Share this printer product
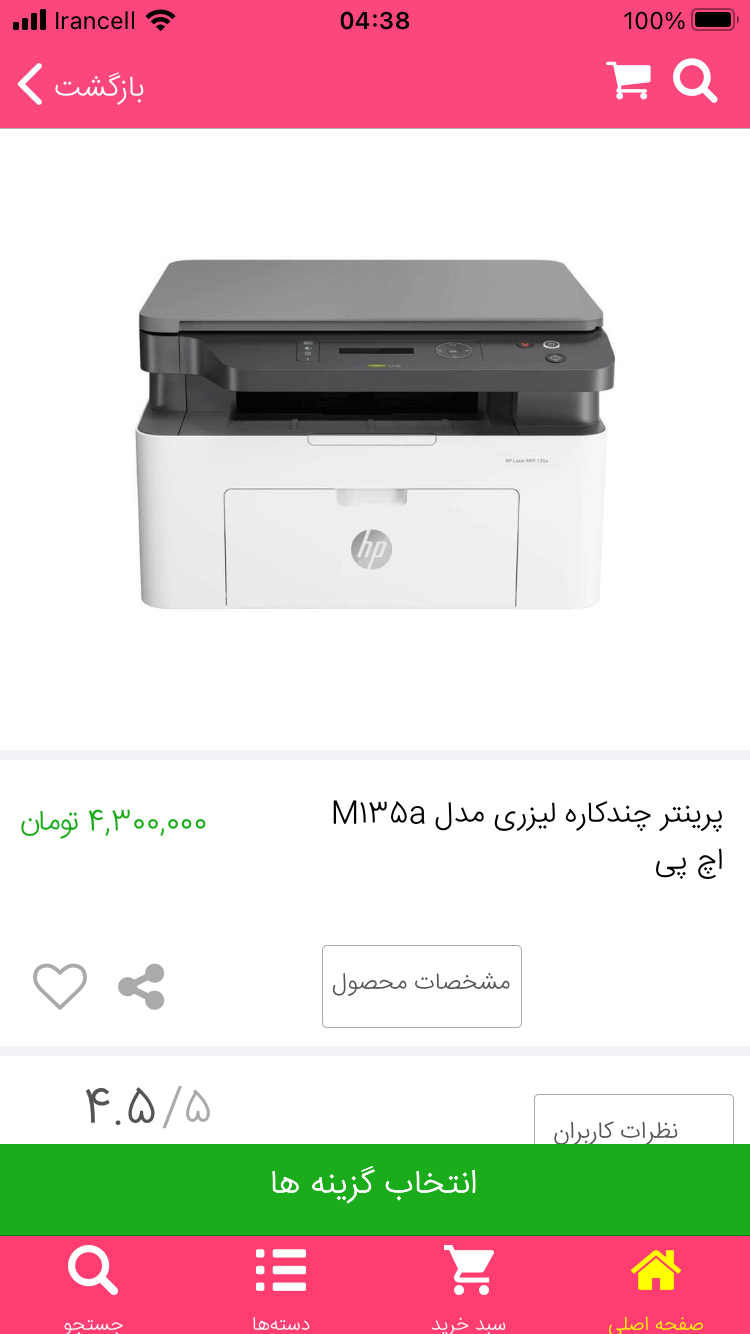The width and height of the screenshot is (750, 1334). coord(141,986)
